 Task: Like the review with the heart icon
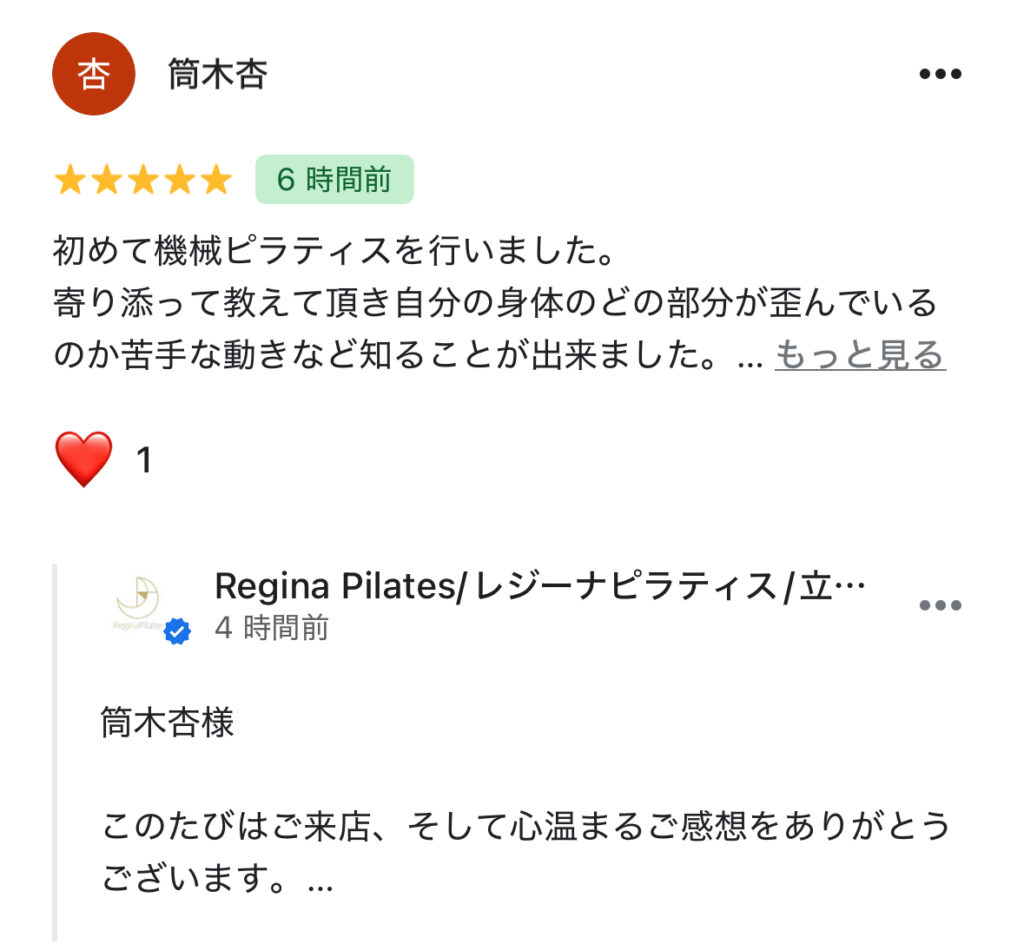(x=84, y=461)
